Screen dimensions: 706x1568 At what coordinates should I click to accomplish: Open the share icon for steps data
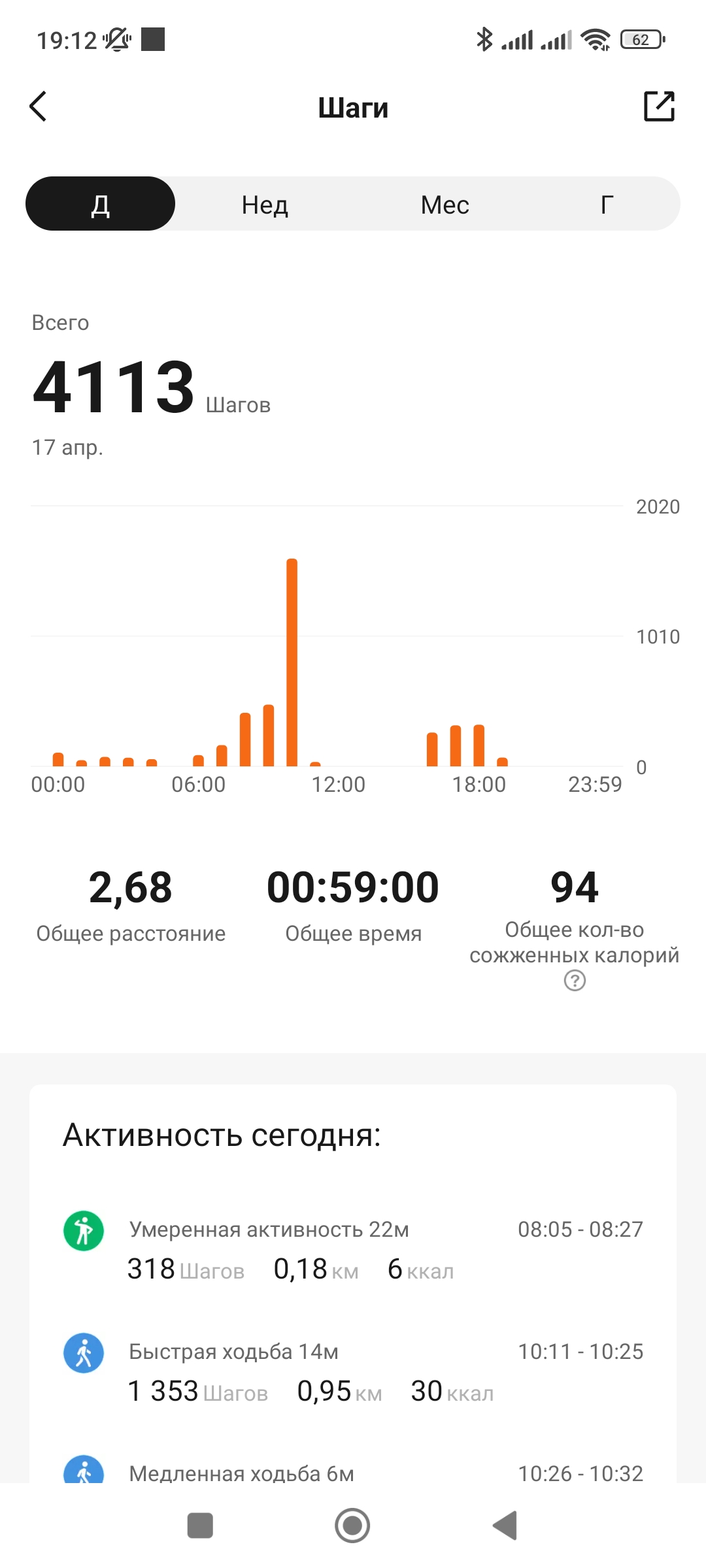[660, 106]
